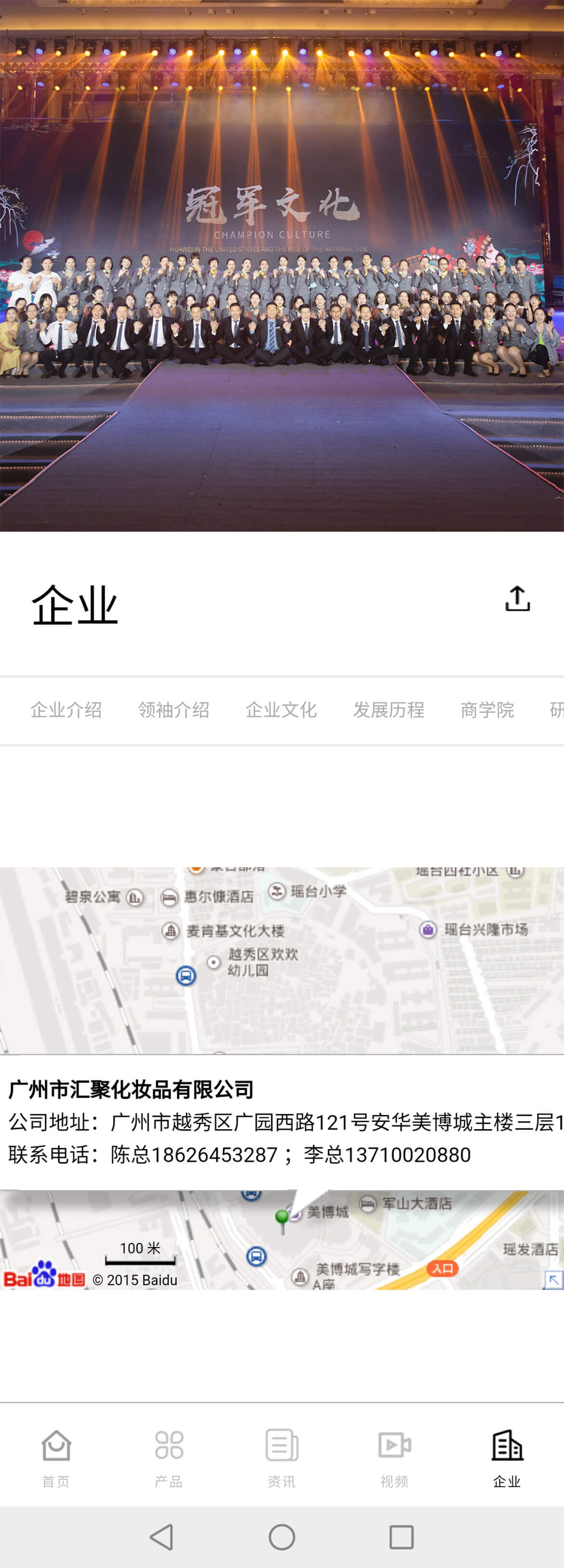The width and height of the screenshot is (564, 1568).
Task: Switch to the 领袖介绍 tab
Action: click(x=174, y=710)
